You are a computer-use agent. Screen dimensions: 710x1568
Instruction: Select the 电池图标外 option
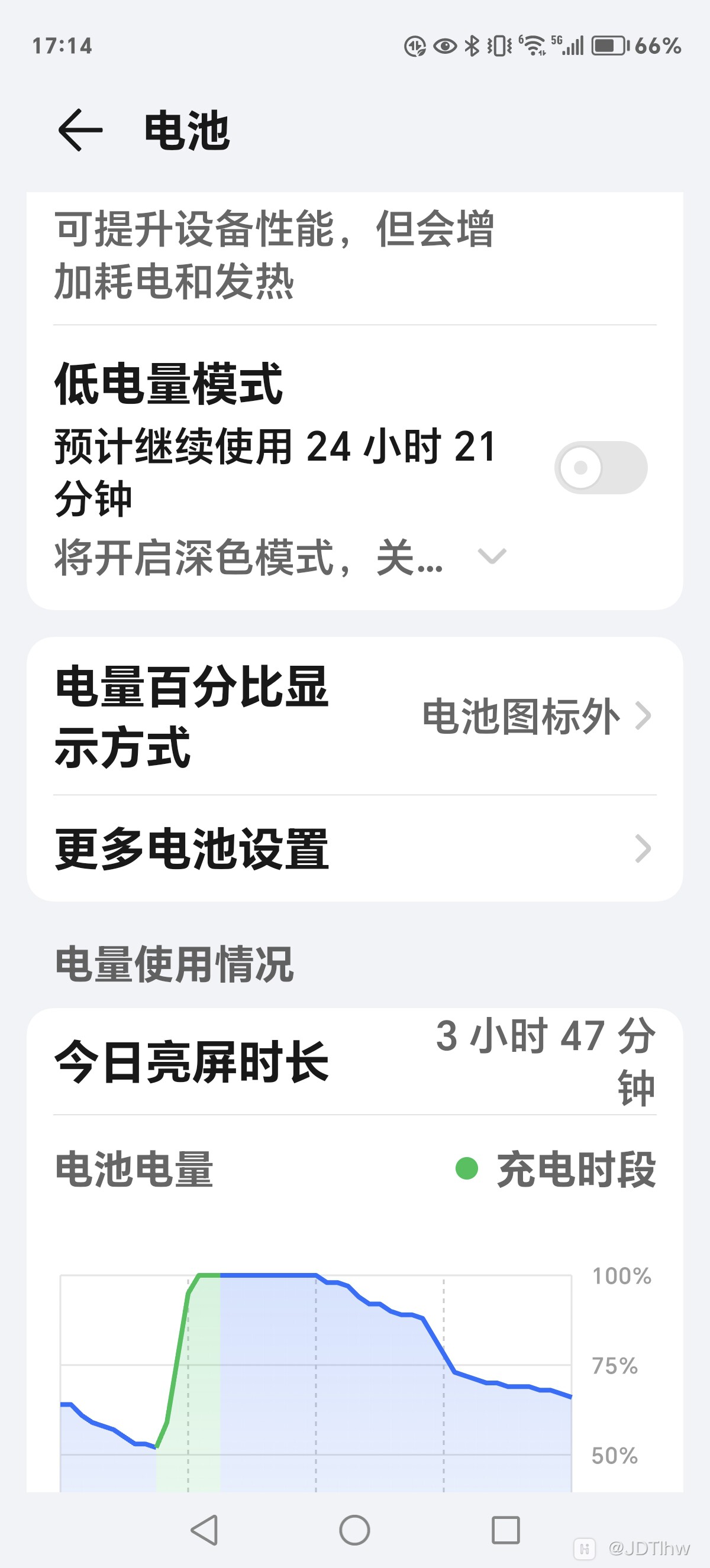(521, 718)
